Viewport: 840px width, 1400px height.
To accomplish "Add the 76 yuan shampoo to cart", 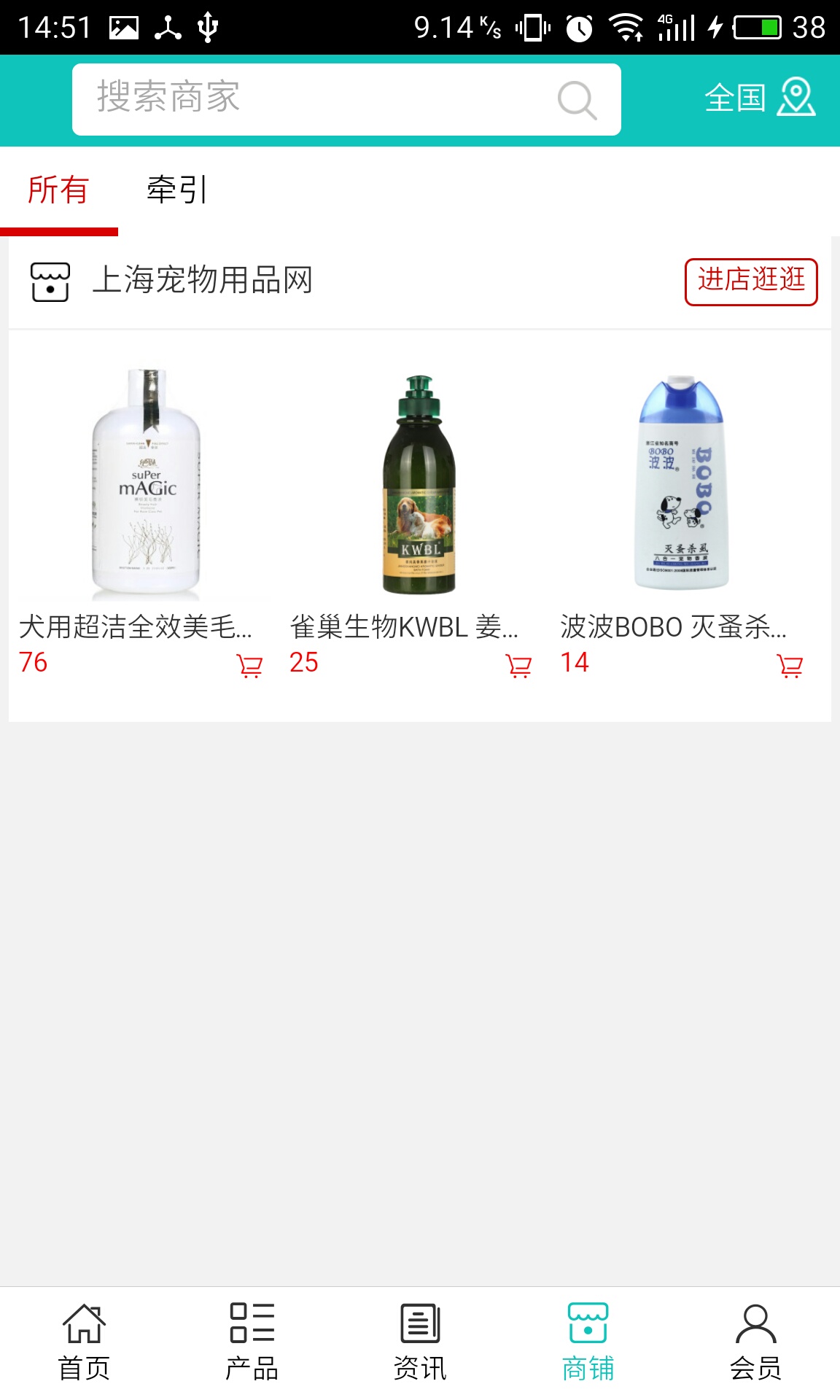I will 249,666.
